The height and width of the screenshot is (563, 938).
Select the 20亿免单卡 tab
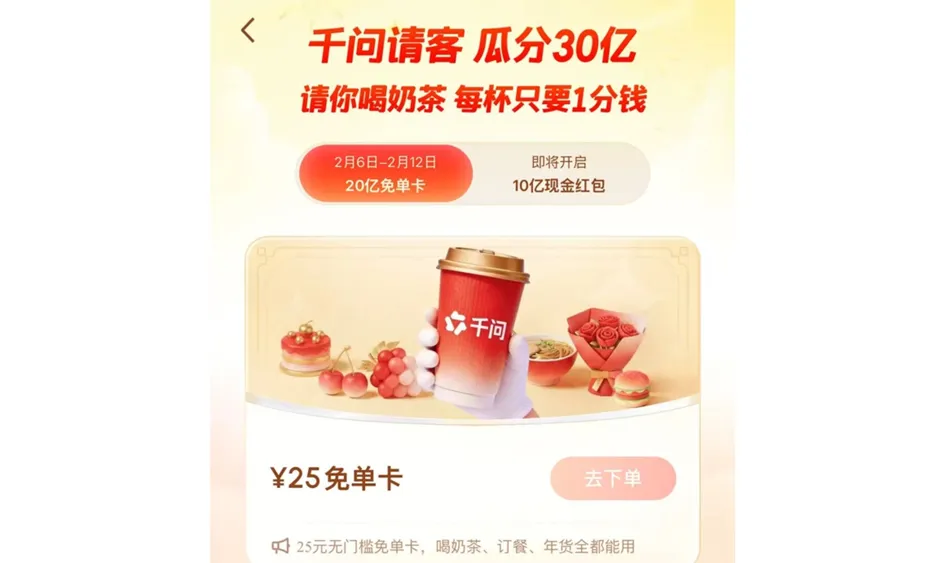click(x=384, y=174)
